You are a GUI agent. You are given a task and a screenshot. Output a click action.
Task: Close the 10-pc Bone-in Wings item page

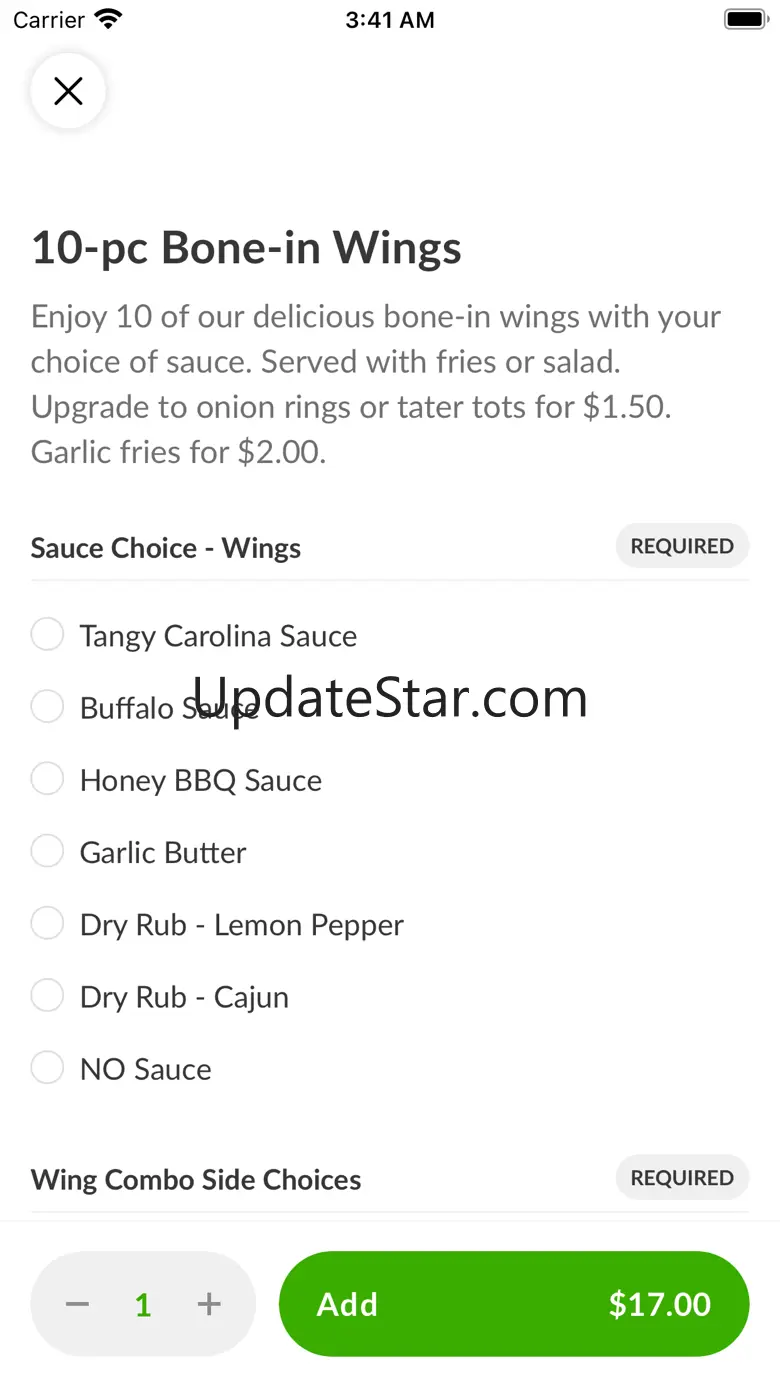(x=68, y=92)
